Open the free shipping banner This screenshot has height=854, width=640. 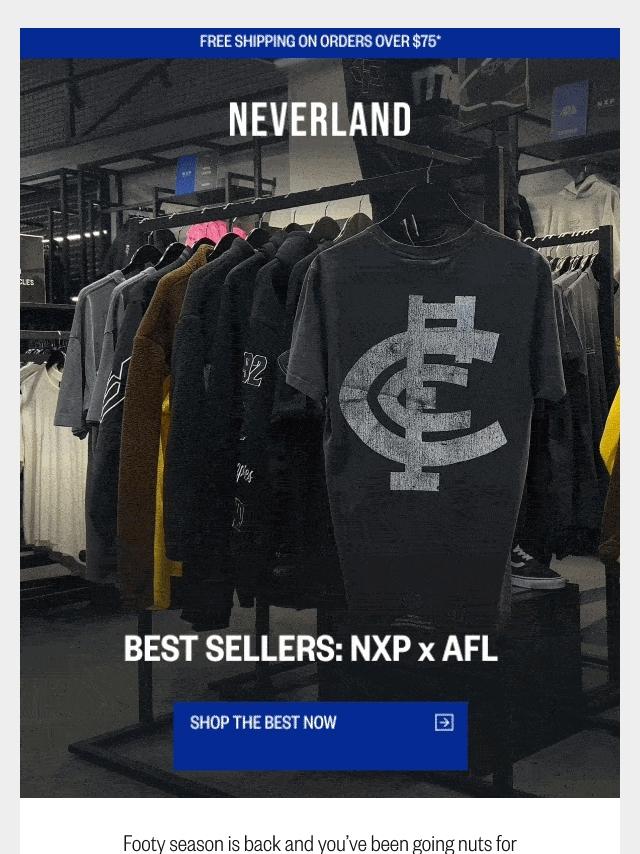(x=320, y=42)
